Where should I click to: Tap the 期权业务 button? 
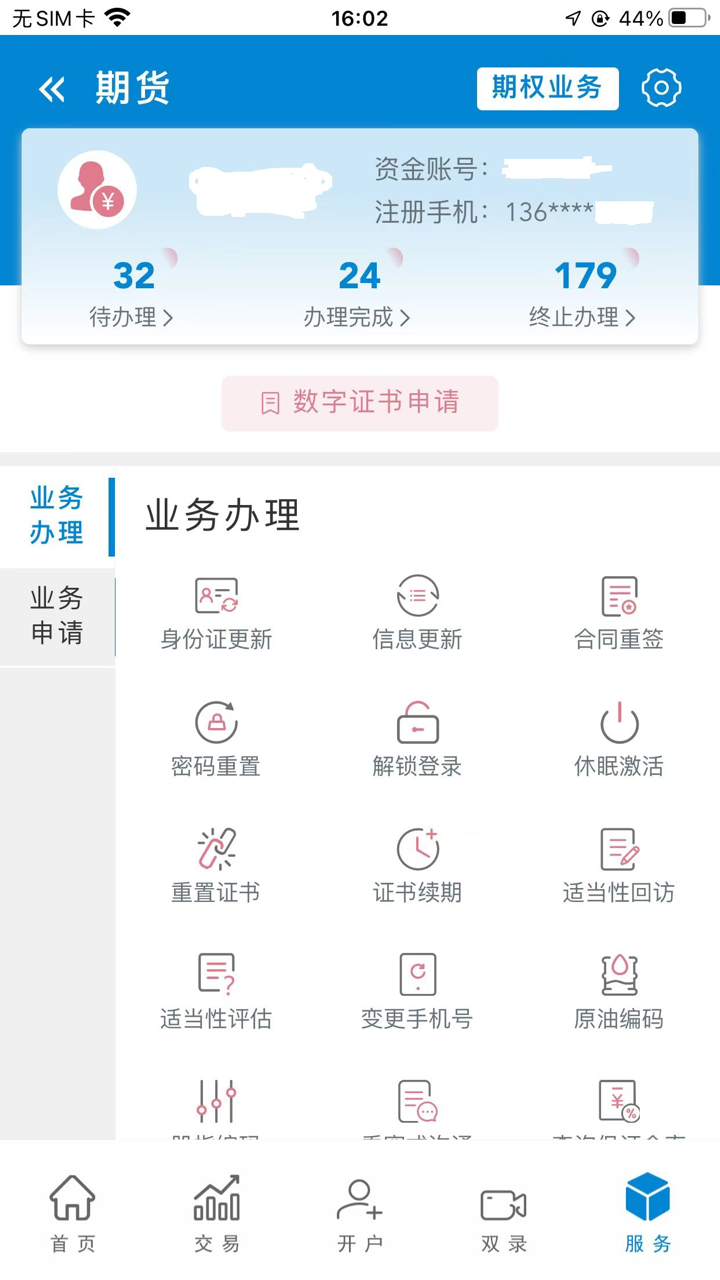(x=547, y=88)
